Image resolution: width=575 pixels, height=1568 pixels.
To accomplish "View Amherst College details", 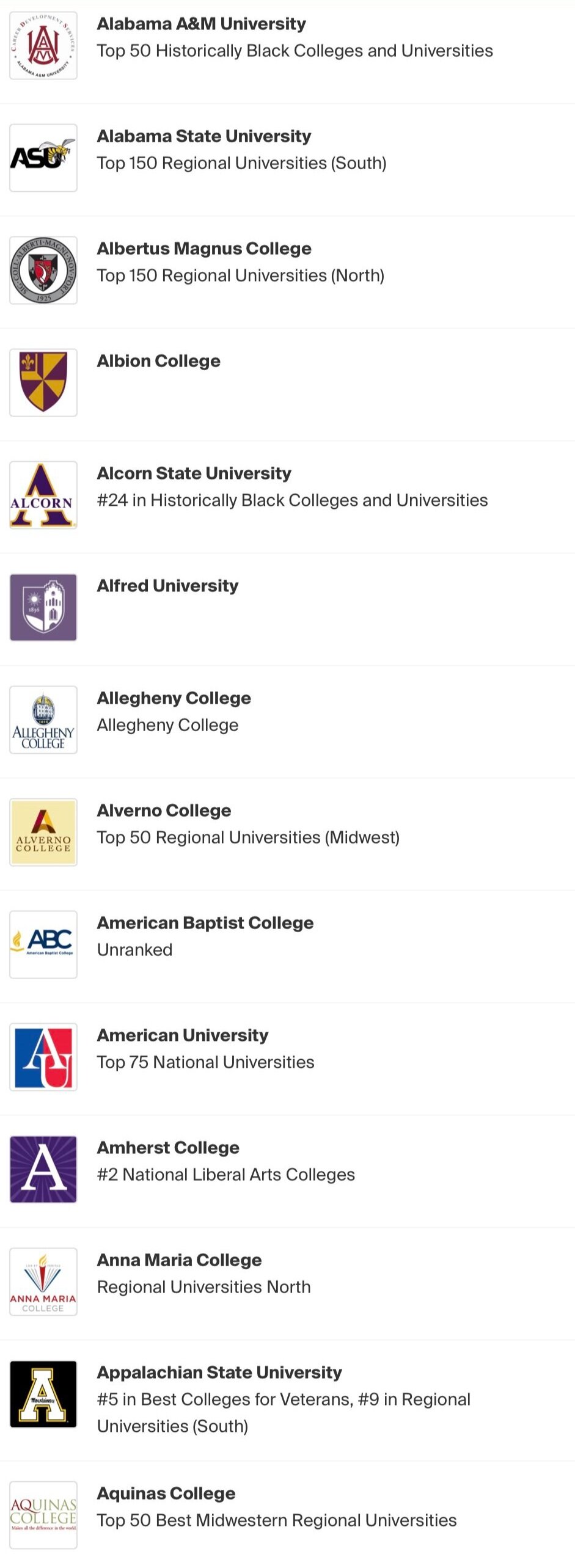I will click(x=168, y=1148).
